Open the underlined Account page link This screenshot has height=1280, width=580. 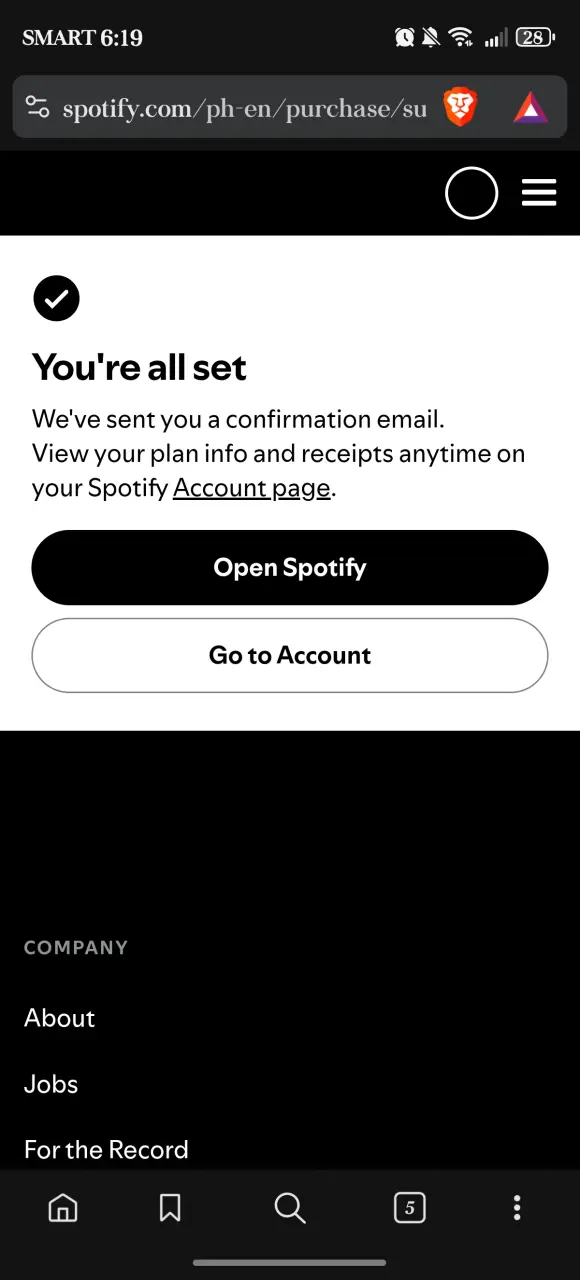[251, 488]
